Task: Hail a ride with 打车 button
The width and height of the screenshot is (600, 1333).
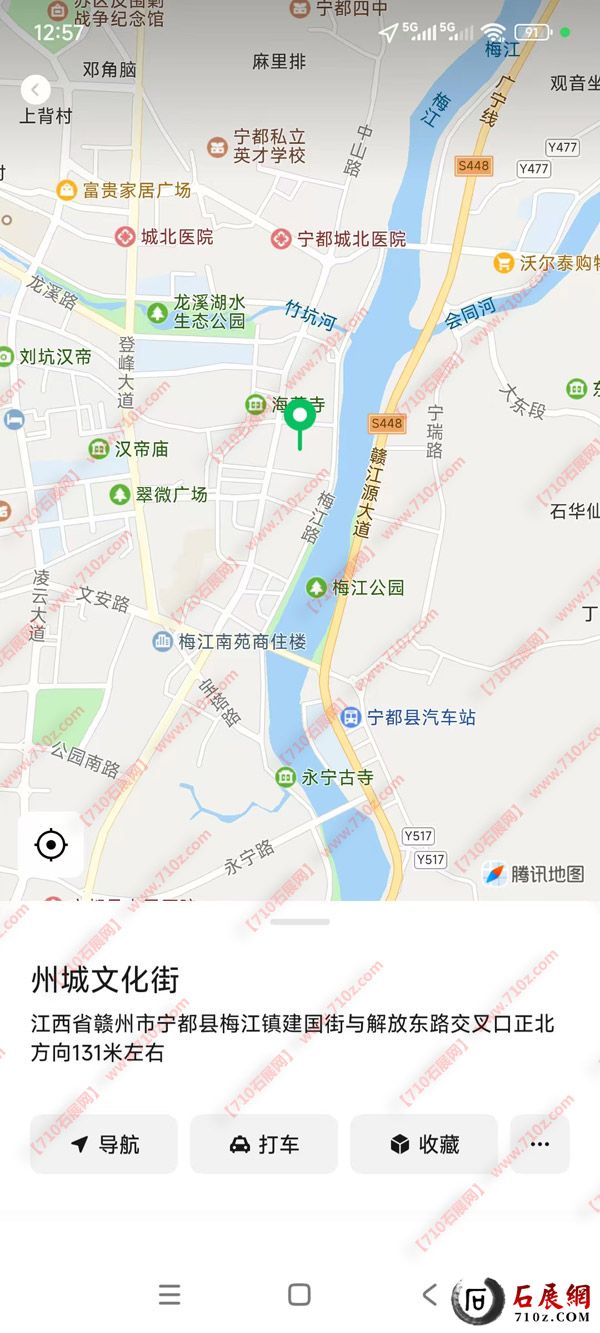Action: 264,1144
